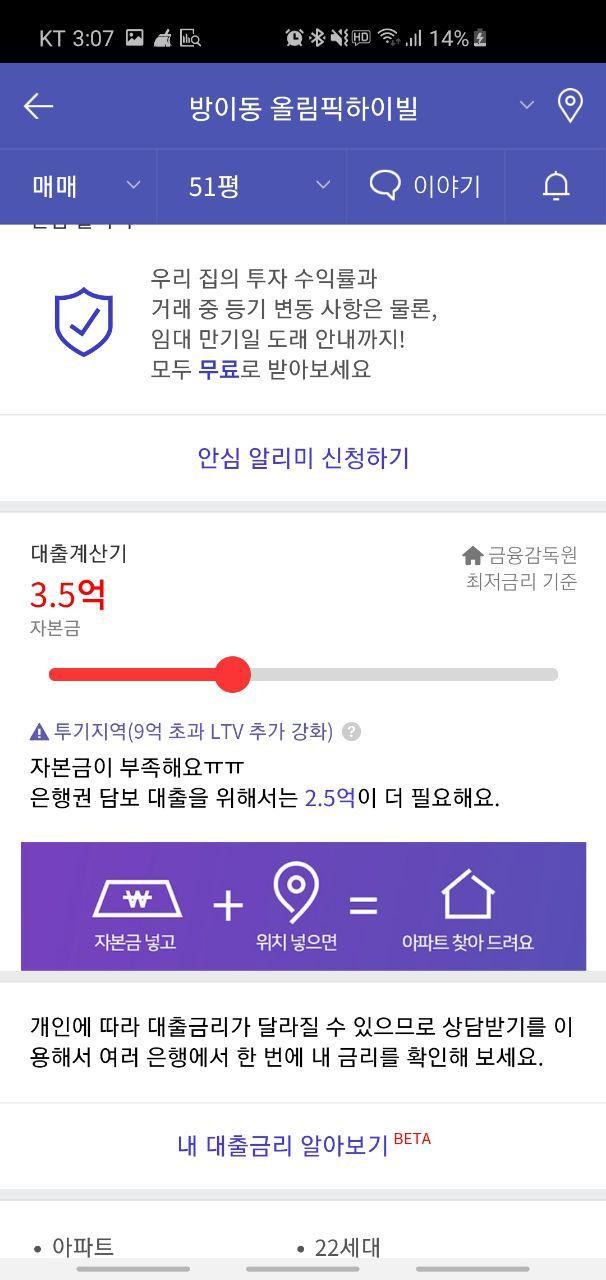The image size is (606, 1280).
Task: Go back using the top-left arrow
Action: tap(38, 106)
